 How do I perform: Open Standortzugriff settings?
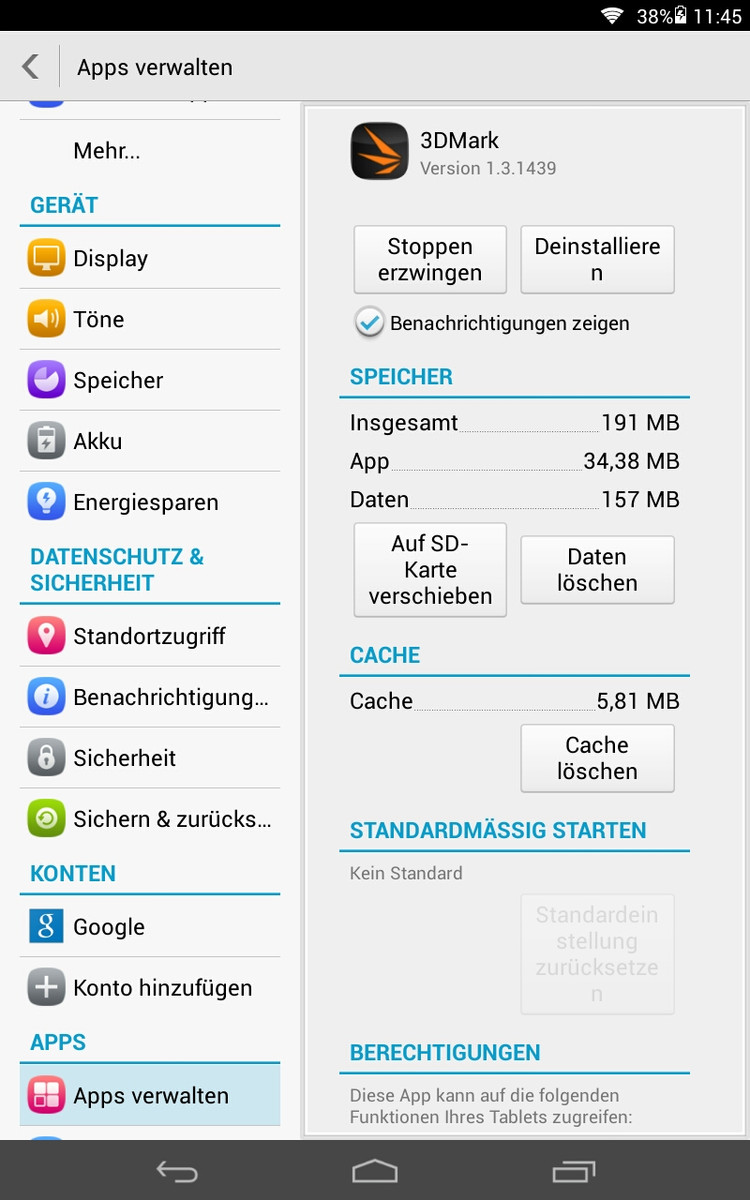pos(150,636)
